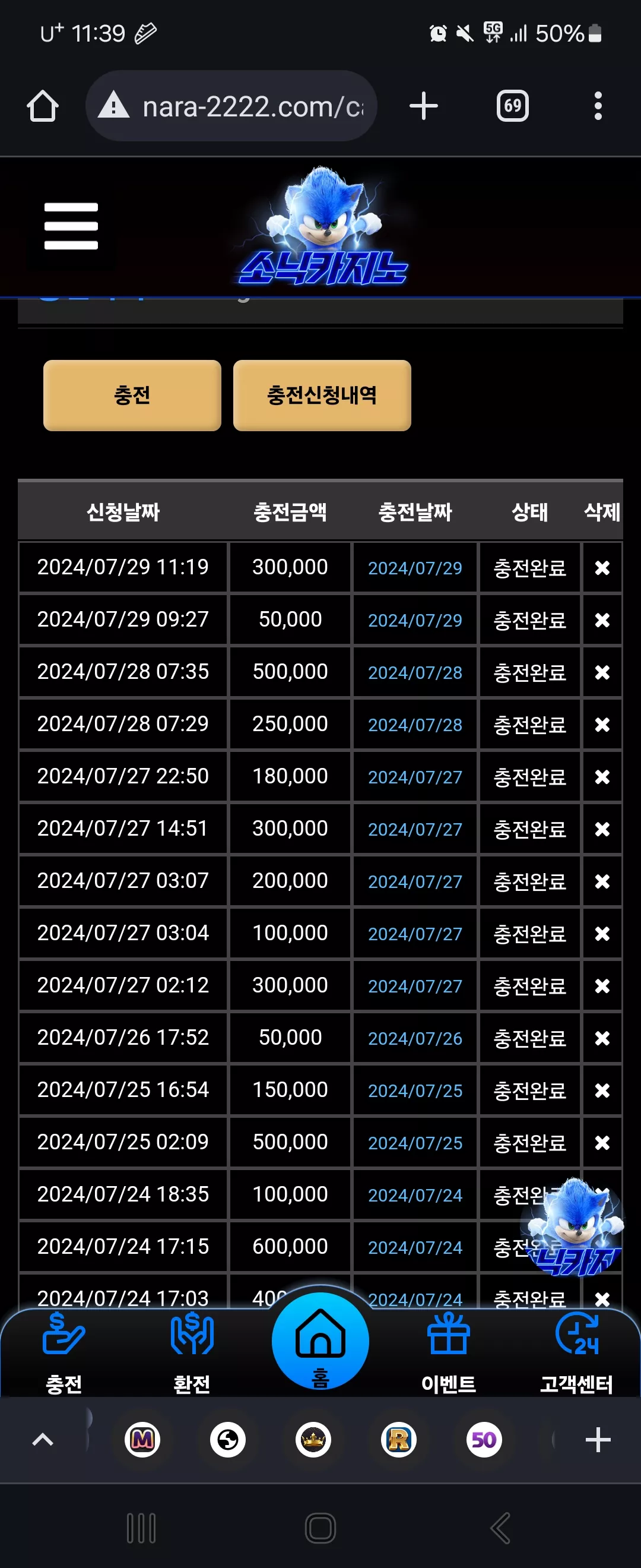Viewport: 641px width, 1568px height.
Task: Open a new browser tab
Action: tap(423, 106)
